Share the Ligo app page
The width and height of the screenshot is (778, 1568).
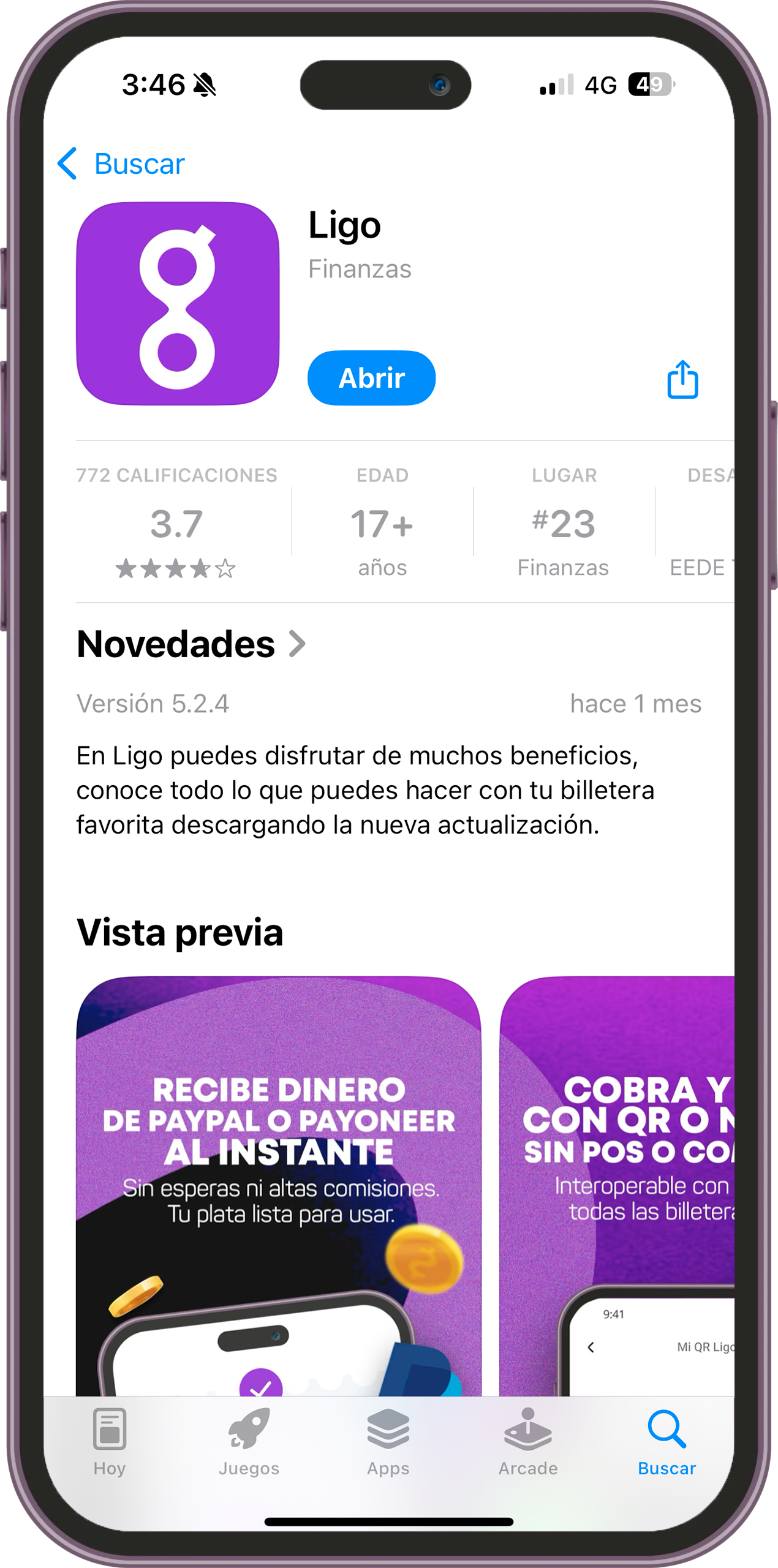pos(682,380)
